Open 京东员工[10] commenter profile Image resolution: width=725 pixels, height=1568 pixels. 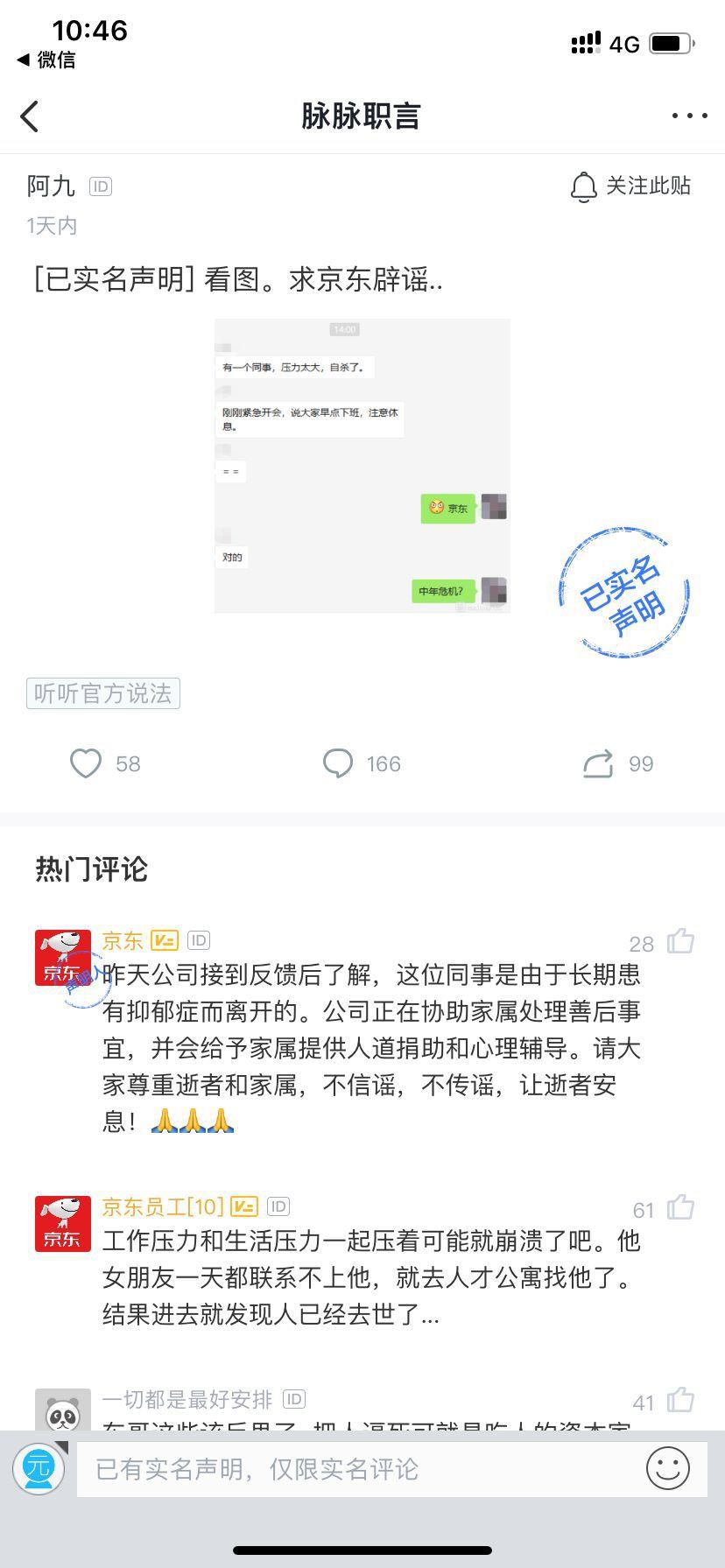63,1224
